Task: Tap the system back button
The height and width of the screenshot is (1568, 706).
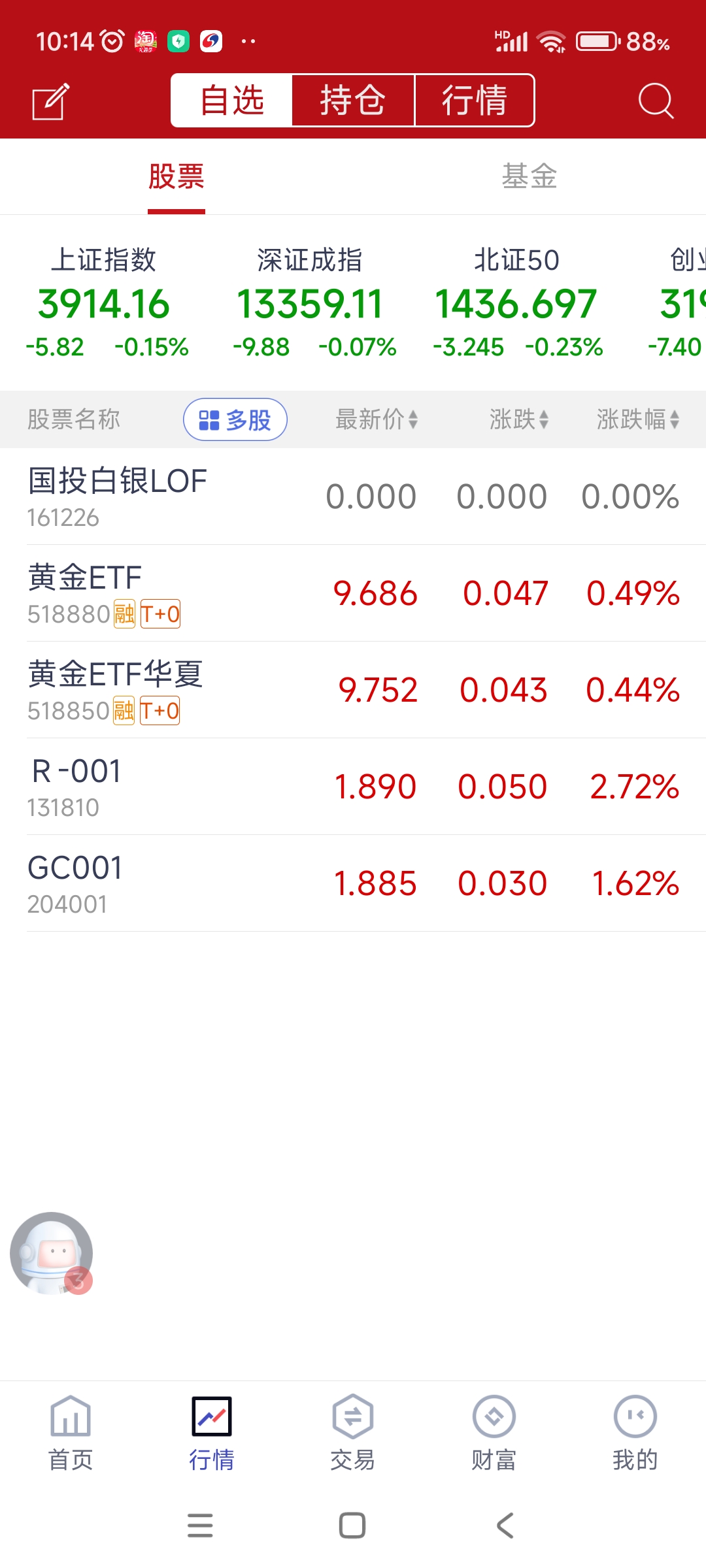Action: pos(505,1526)
